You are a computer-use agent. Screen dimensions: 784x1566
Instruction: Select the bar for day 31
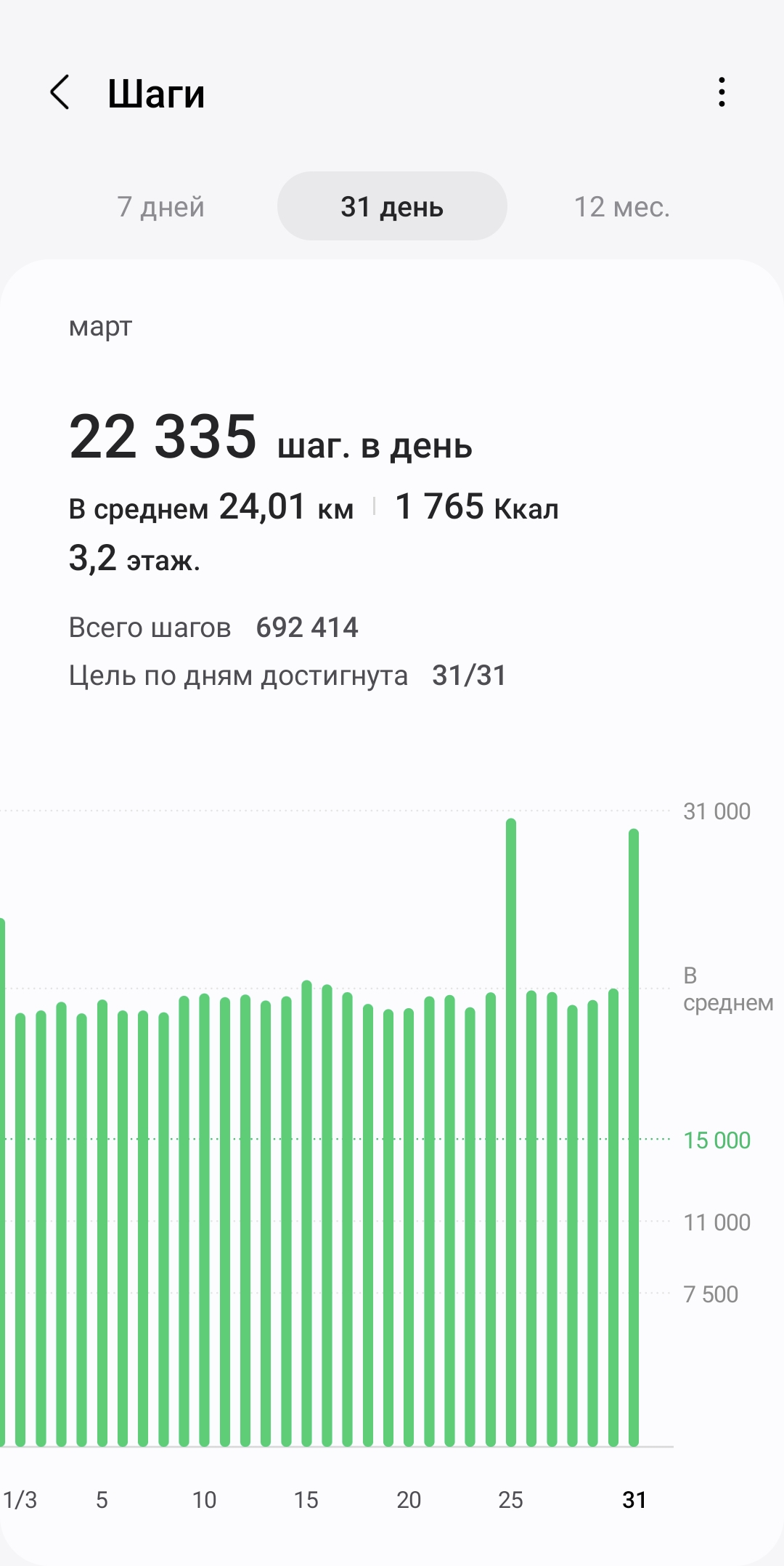point(634,1137)
